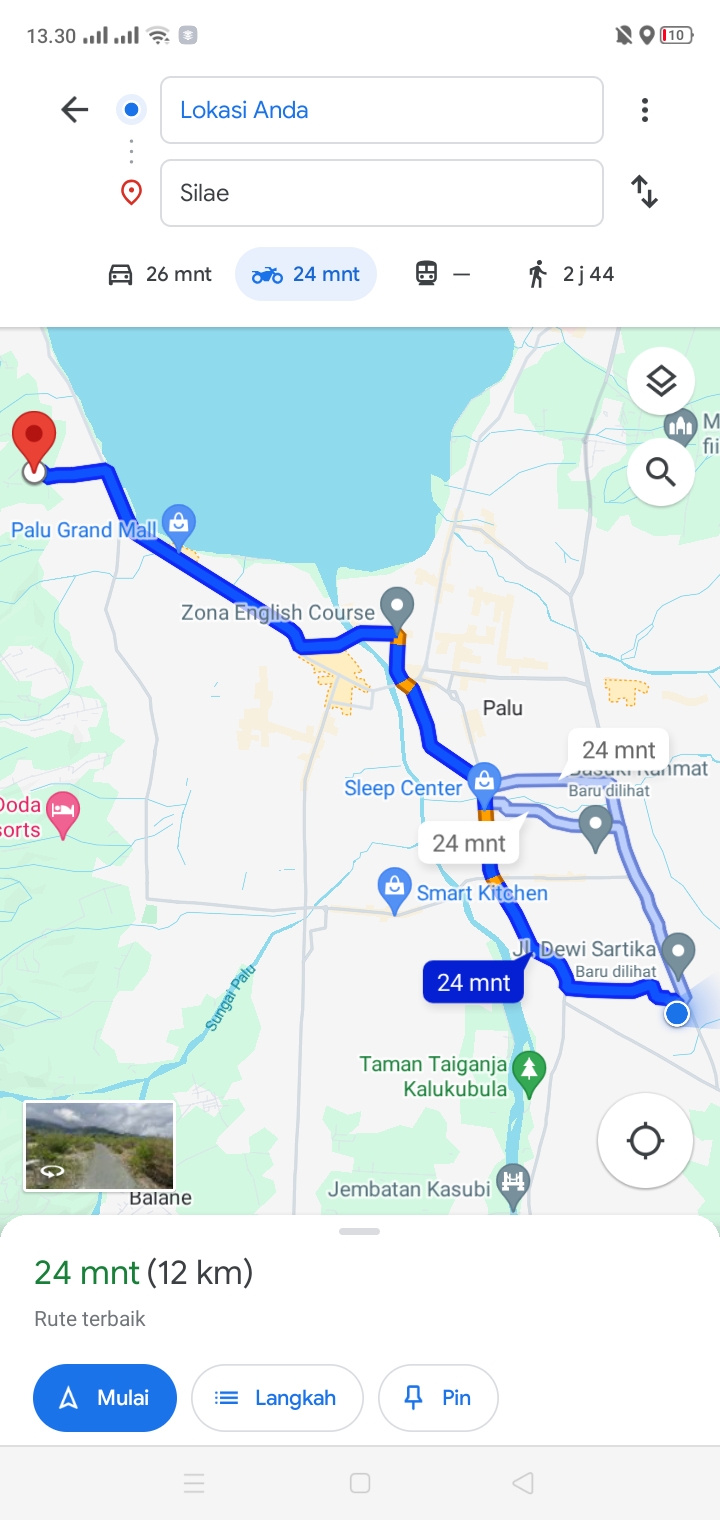Go back using the arrow icon
720x1520 pixels.
[75, 110]
